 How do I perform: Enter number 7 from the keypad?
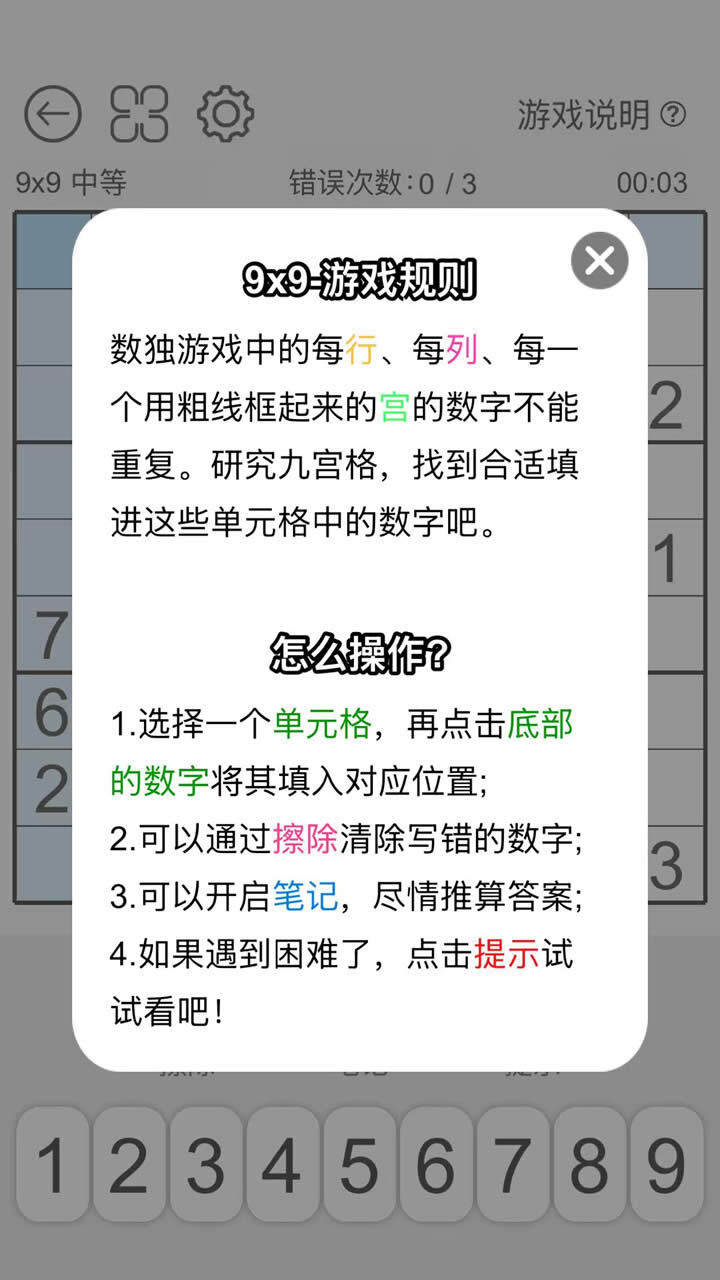click(513, 1164)
